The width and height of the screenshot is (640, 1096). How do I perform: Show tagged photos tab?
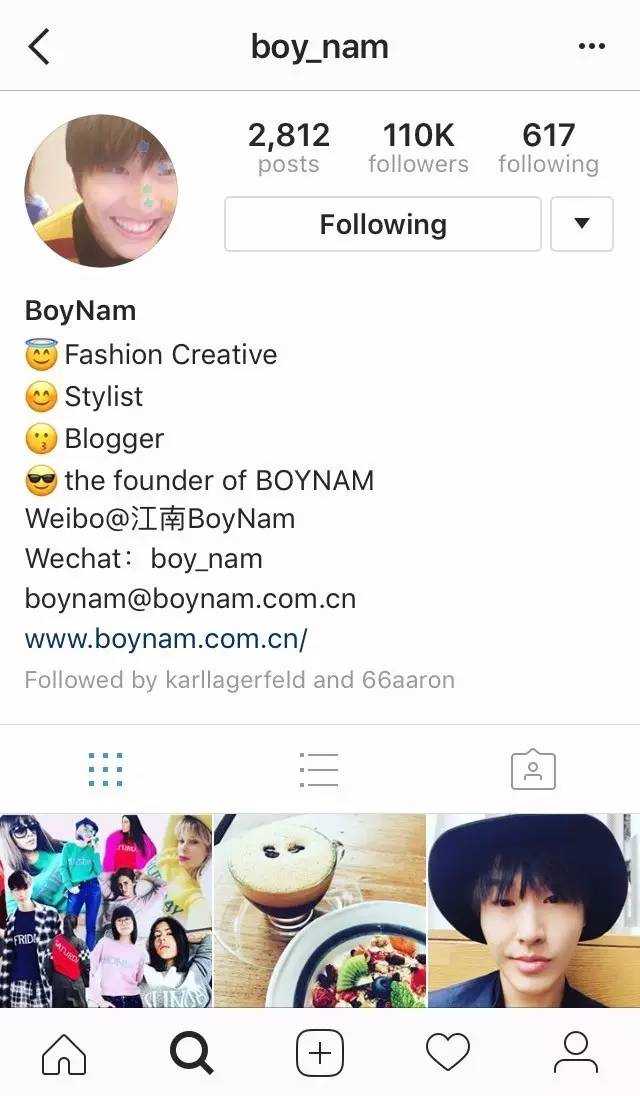pos(533,770)
